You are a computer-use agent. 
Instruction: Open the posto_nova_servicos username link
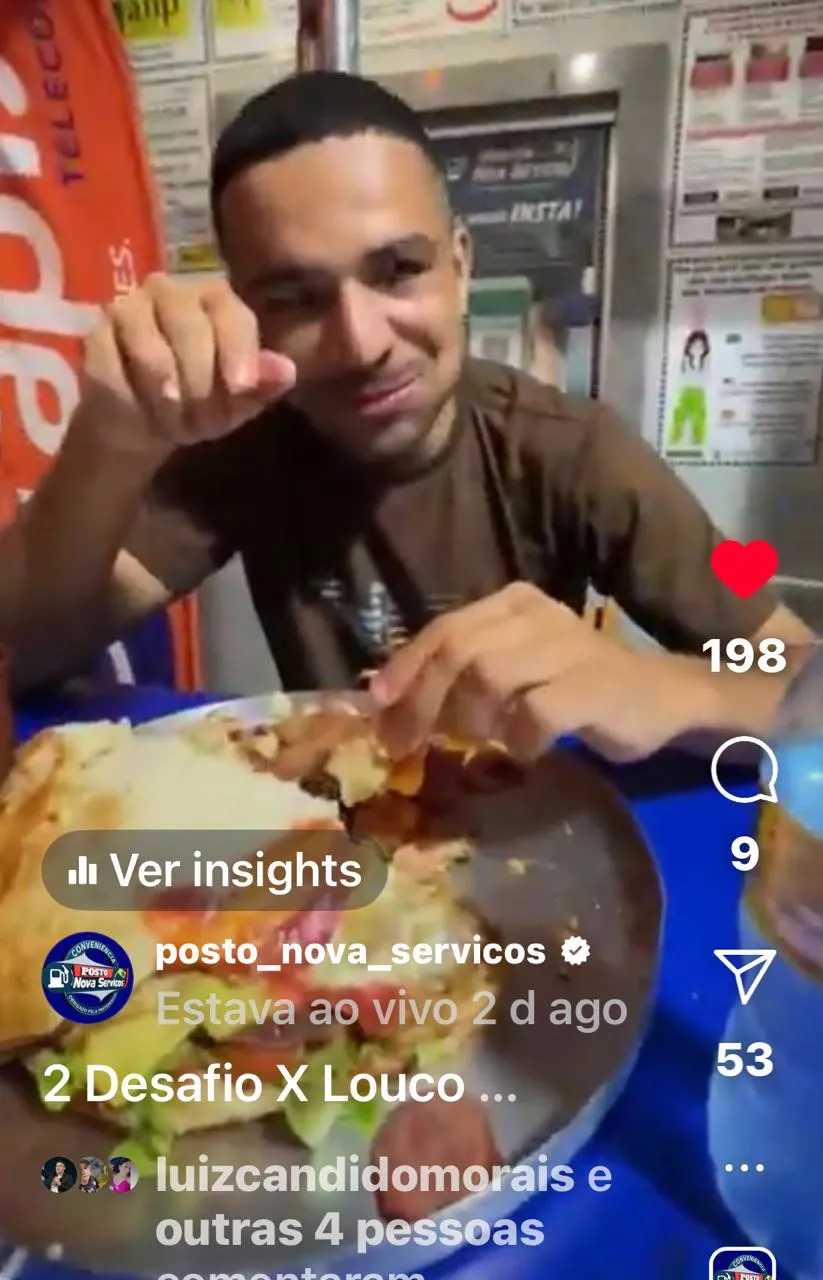click(350, 951)
